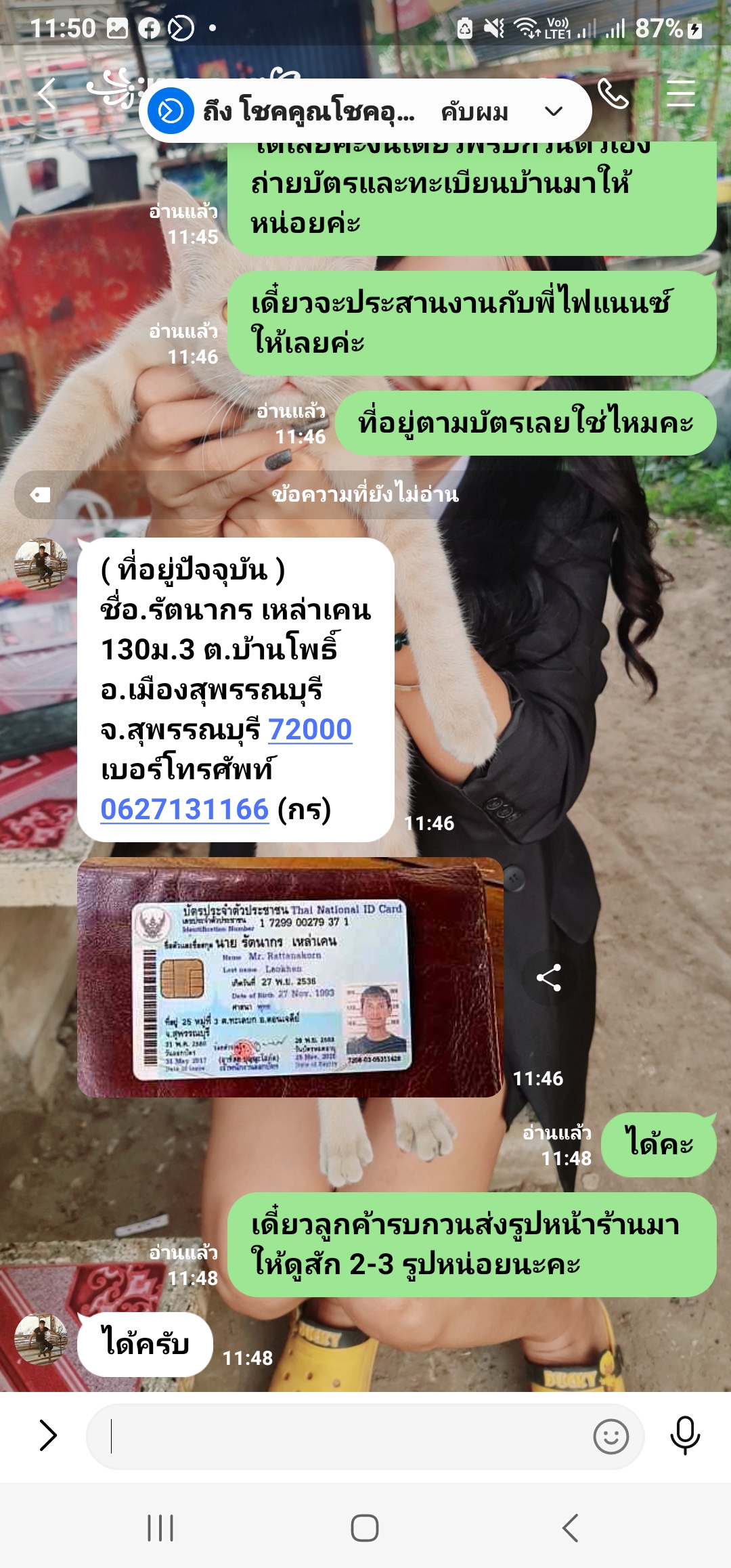Open the recent apps view
The width and height of the screenshot is (731, 1568).
coord(160,1528)
